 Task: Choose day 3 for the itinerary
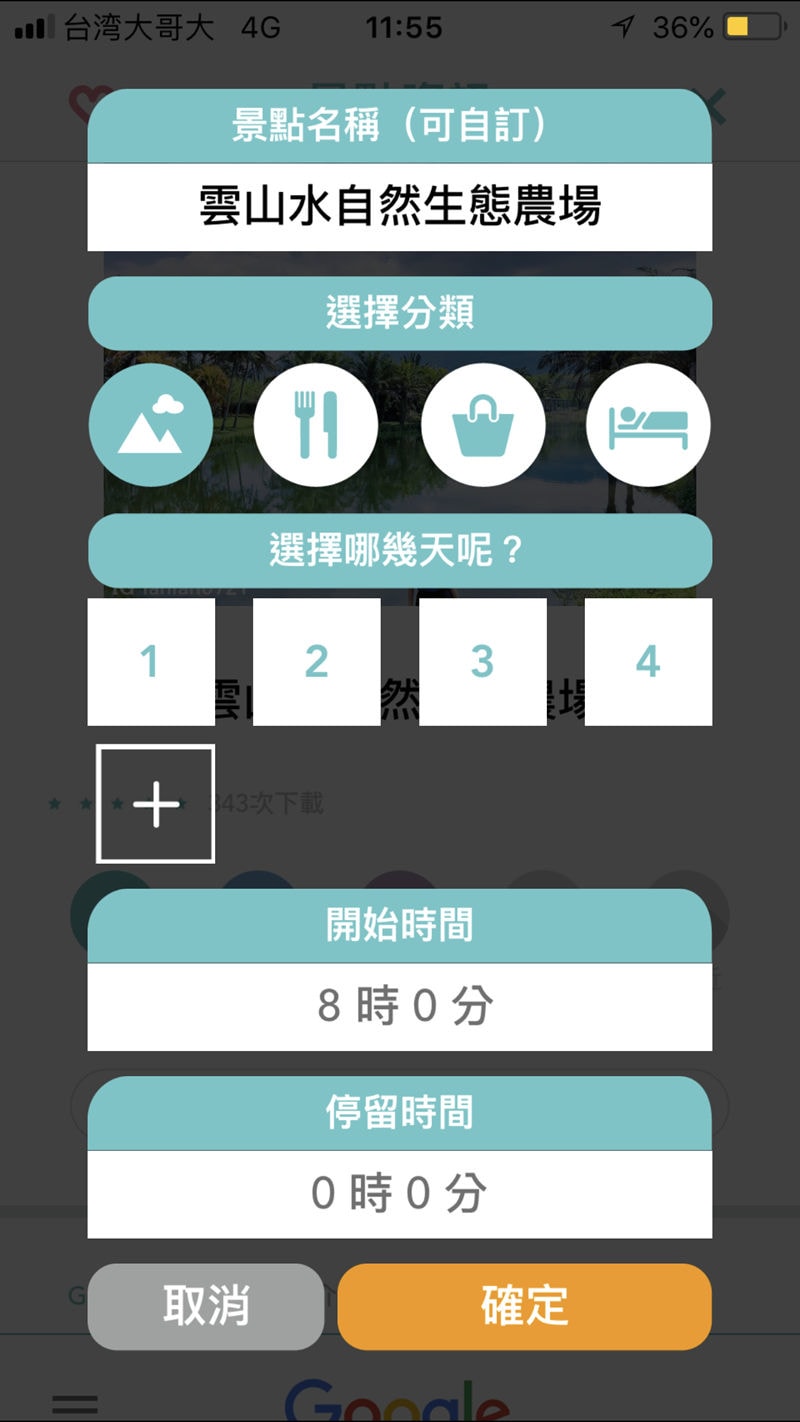click(x=483, y=661)
